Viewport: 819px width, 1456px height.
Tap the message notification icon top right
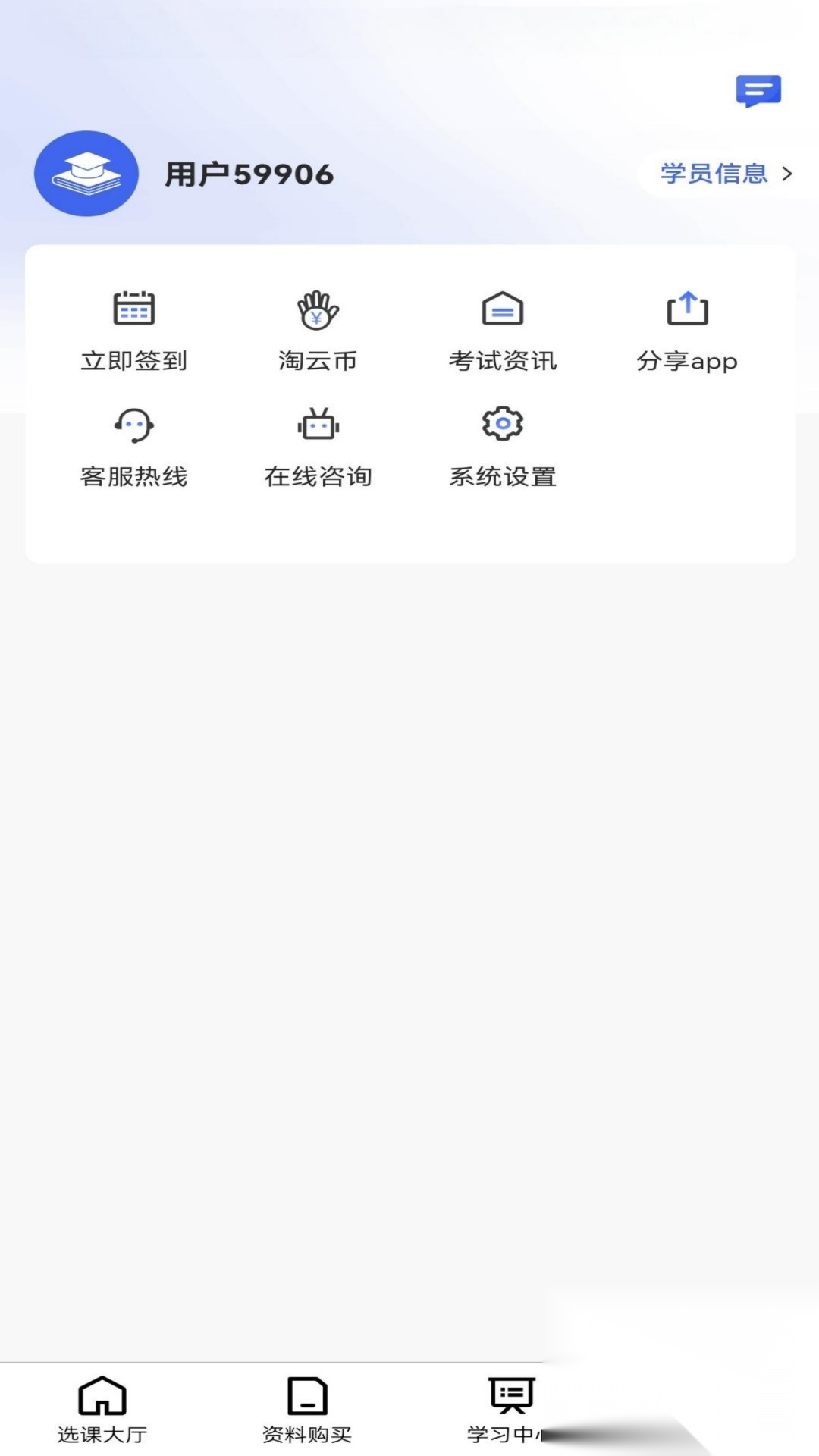tap(760, 91)
